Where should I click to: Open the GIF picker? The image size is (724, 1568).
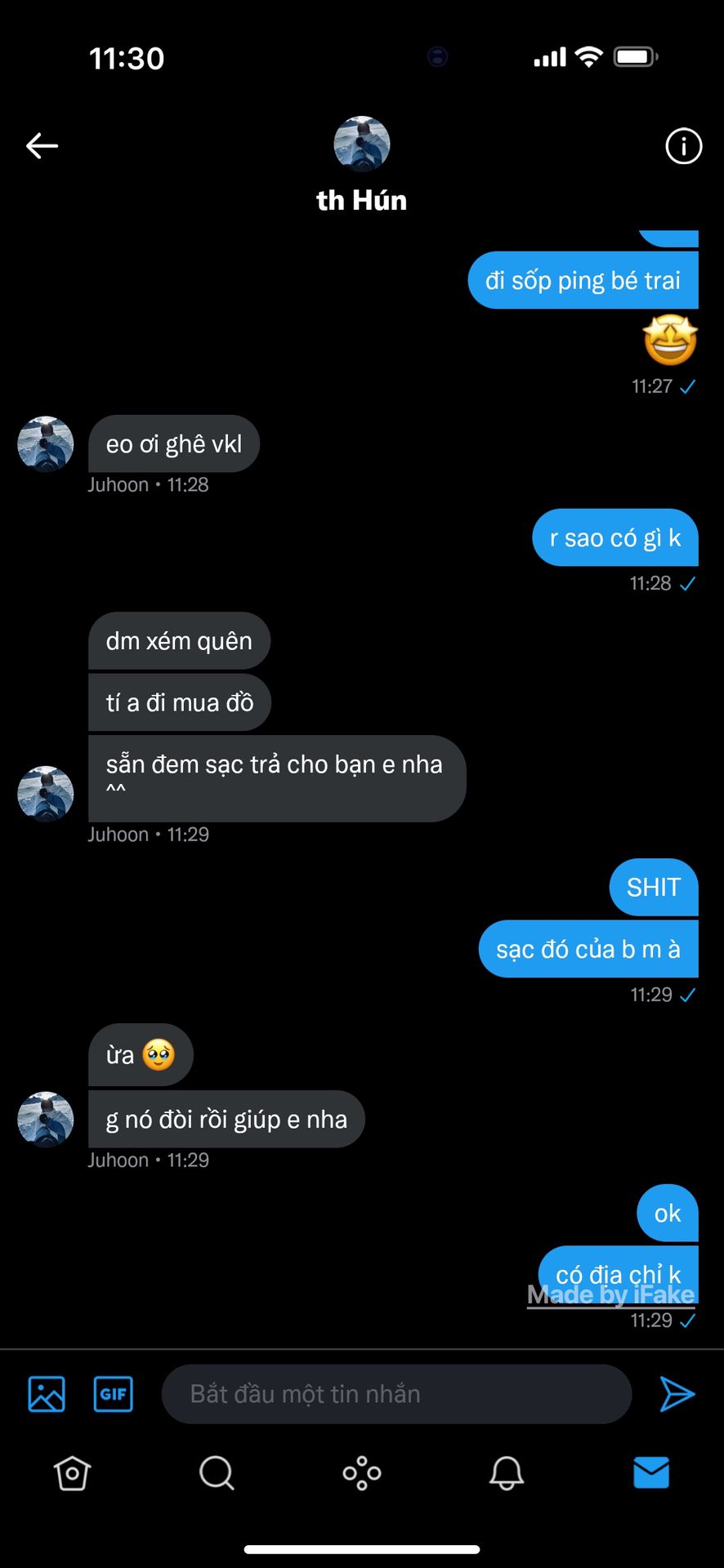[x=113, y=1393]
